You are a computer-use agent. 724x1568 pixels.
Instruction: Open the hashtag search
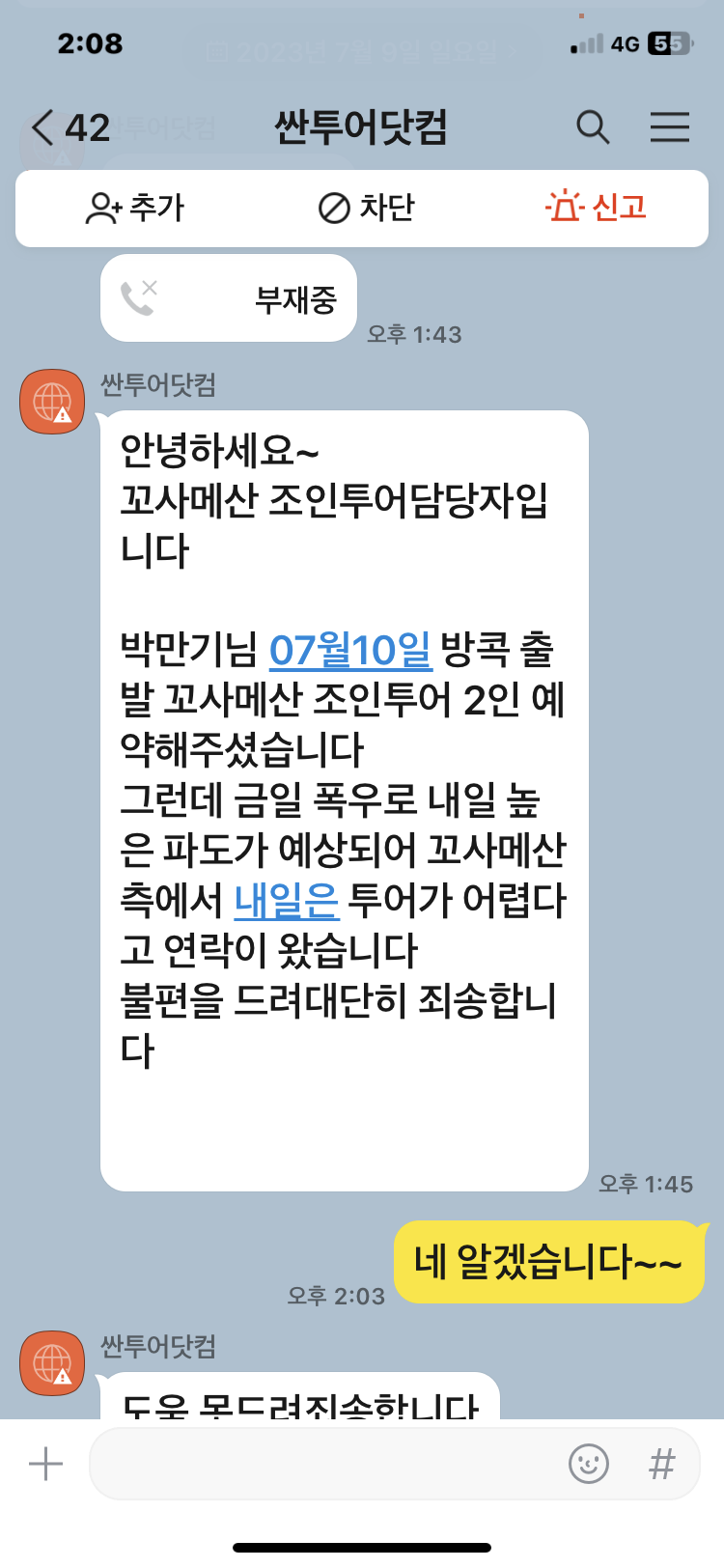661,1464
